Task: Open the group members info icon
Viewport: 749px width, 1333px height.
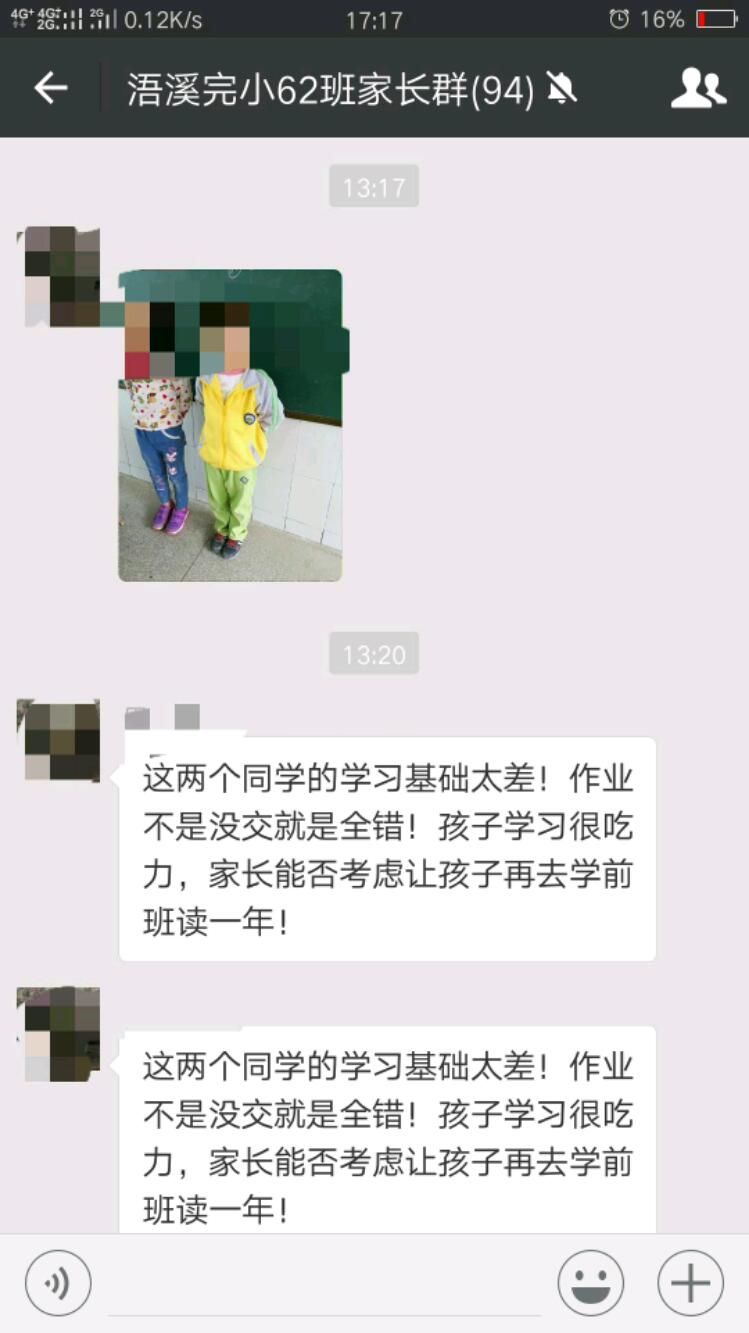Action: (x=697, y=88)
